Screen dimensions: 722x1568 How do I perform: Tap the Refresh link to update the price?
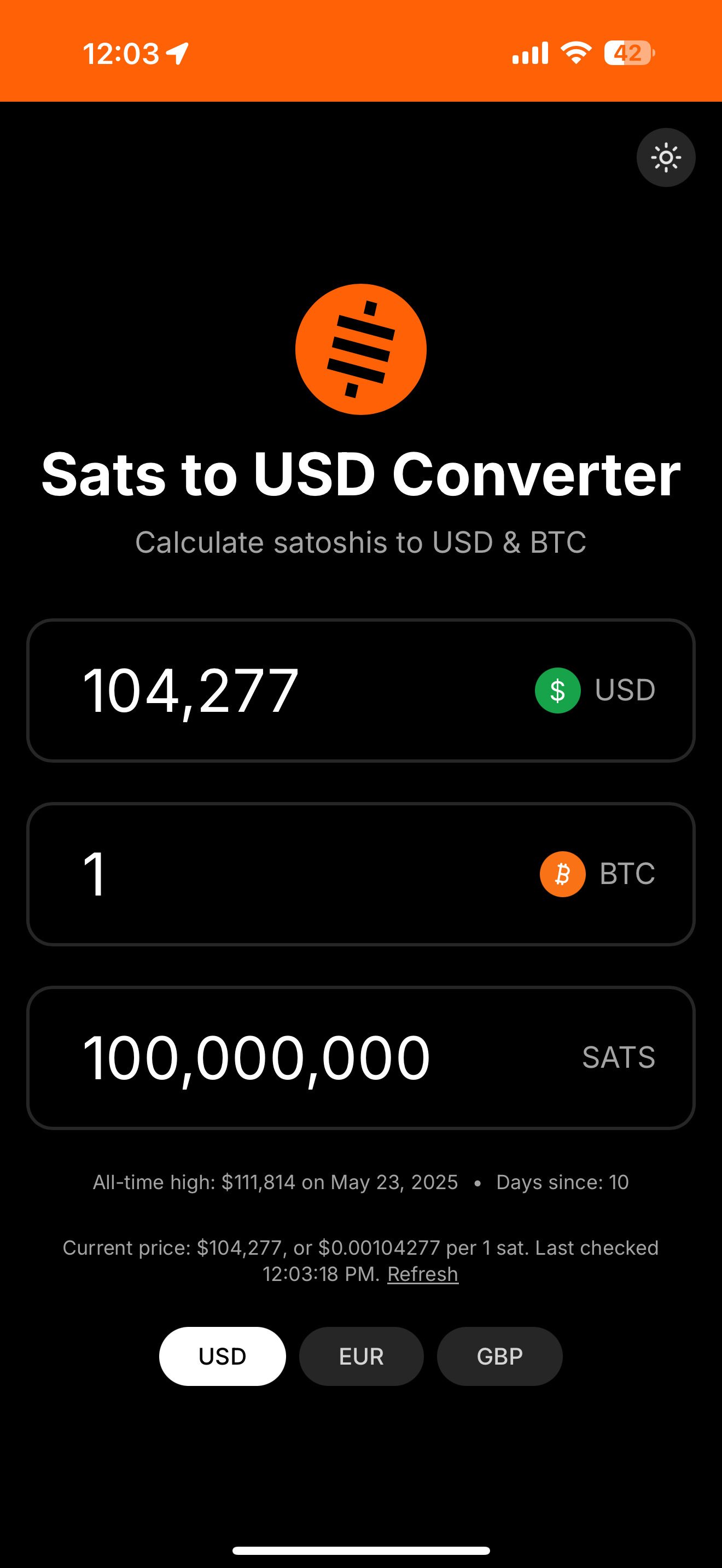click(422, 1274)
